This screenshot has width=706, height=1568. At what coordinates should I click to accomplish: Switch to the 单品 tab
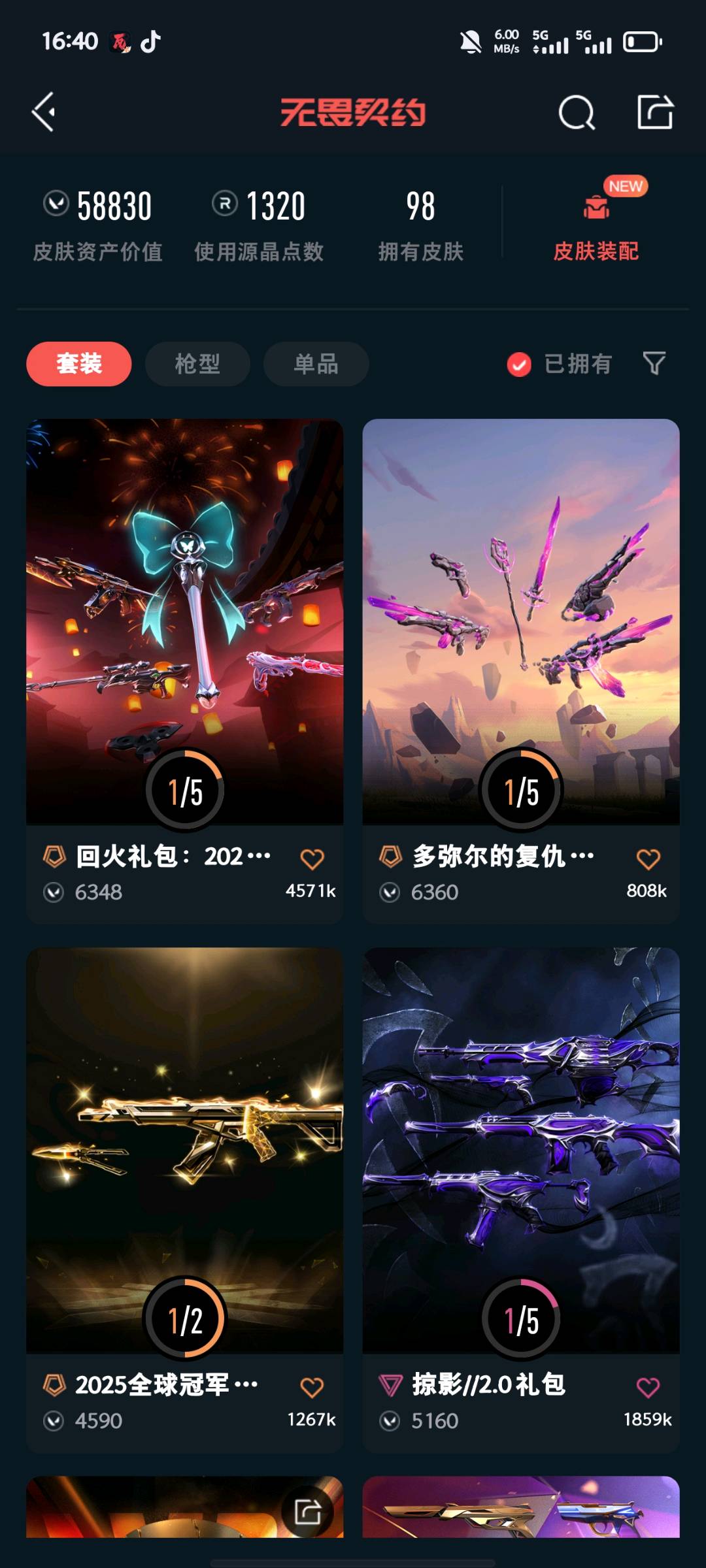coord(316,364)
